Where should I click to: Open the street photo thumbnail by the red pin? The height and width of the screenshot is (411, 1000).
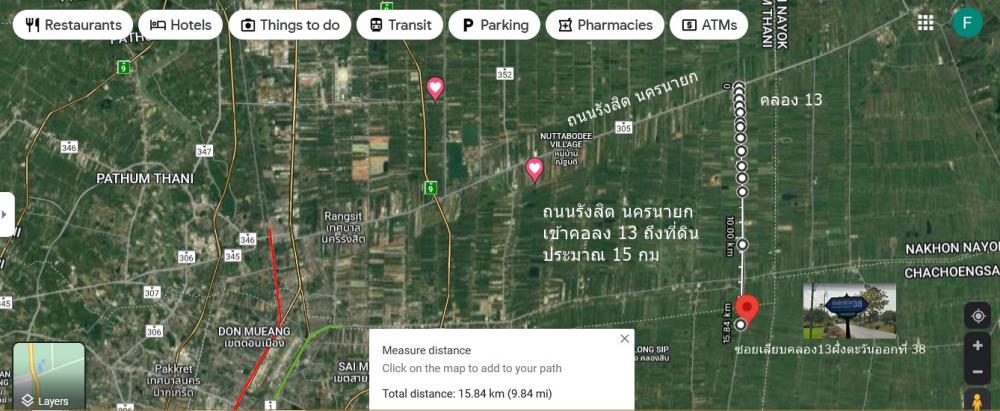pyautogui.click(x=849, y=311)
